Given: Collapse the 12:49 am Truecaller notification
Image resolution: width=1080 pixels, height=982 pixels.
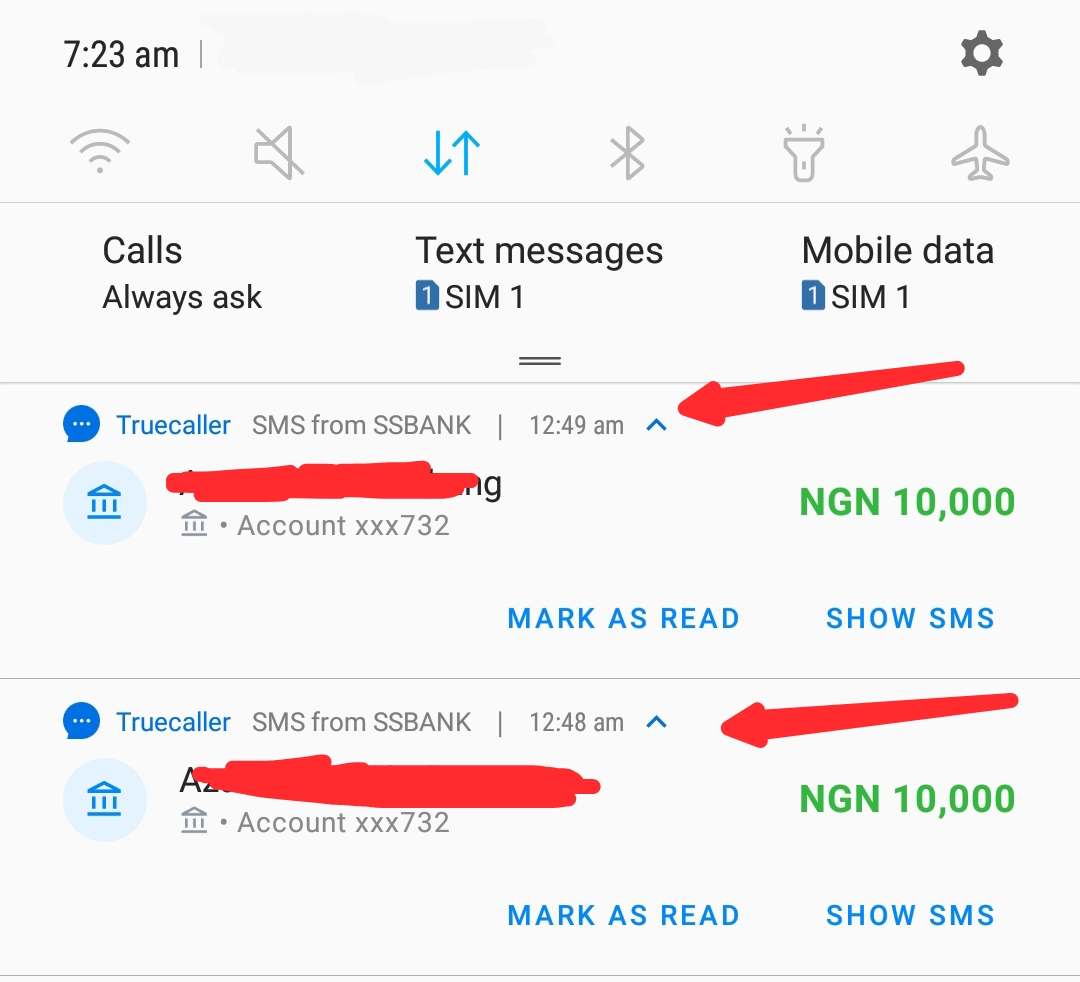Looking at the screenshot, I should coord(656,425).
